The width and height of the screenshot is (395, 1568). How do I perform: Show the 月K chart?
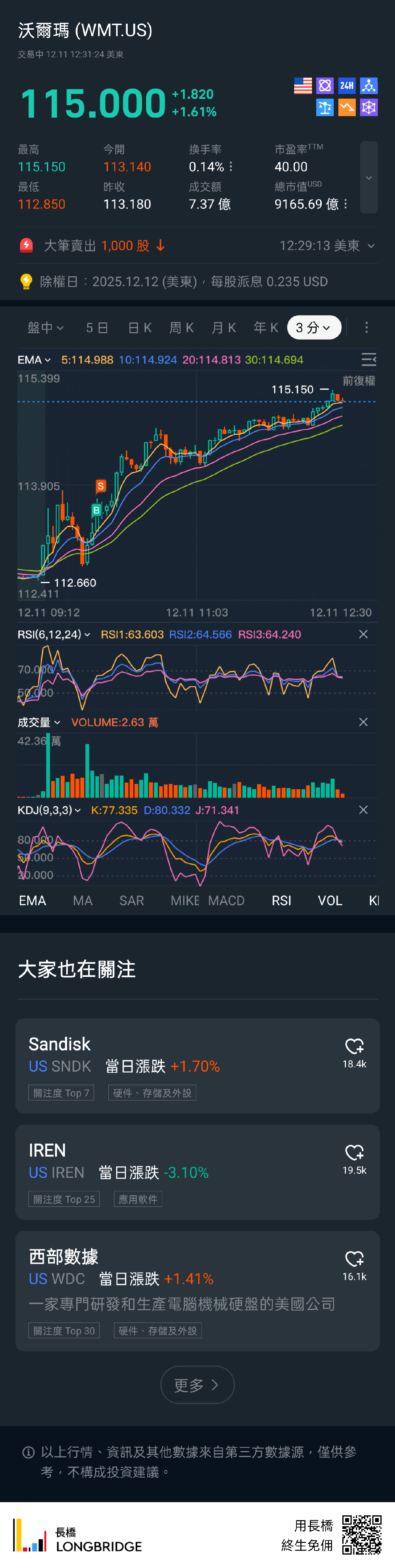223,327
